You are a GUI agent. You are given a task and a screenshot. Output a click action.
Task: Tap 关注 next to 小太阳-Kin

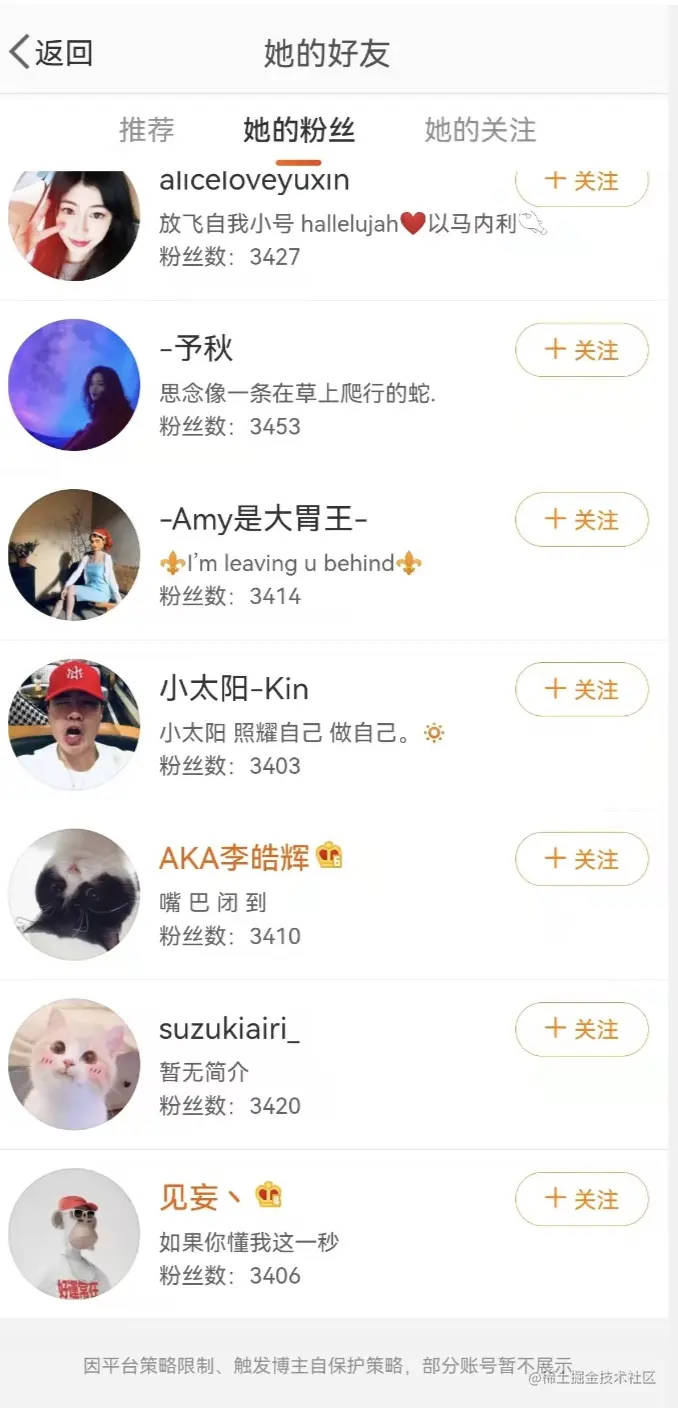coord(581,690)
